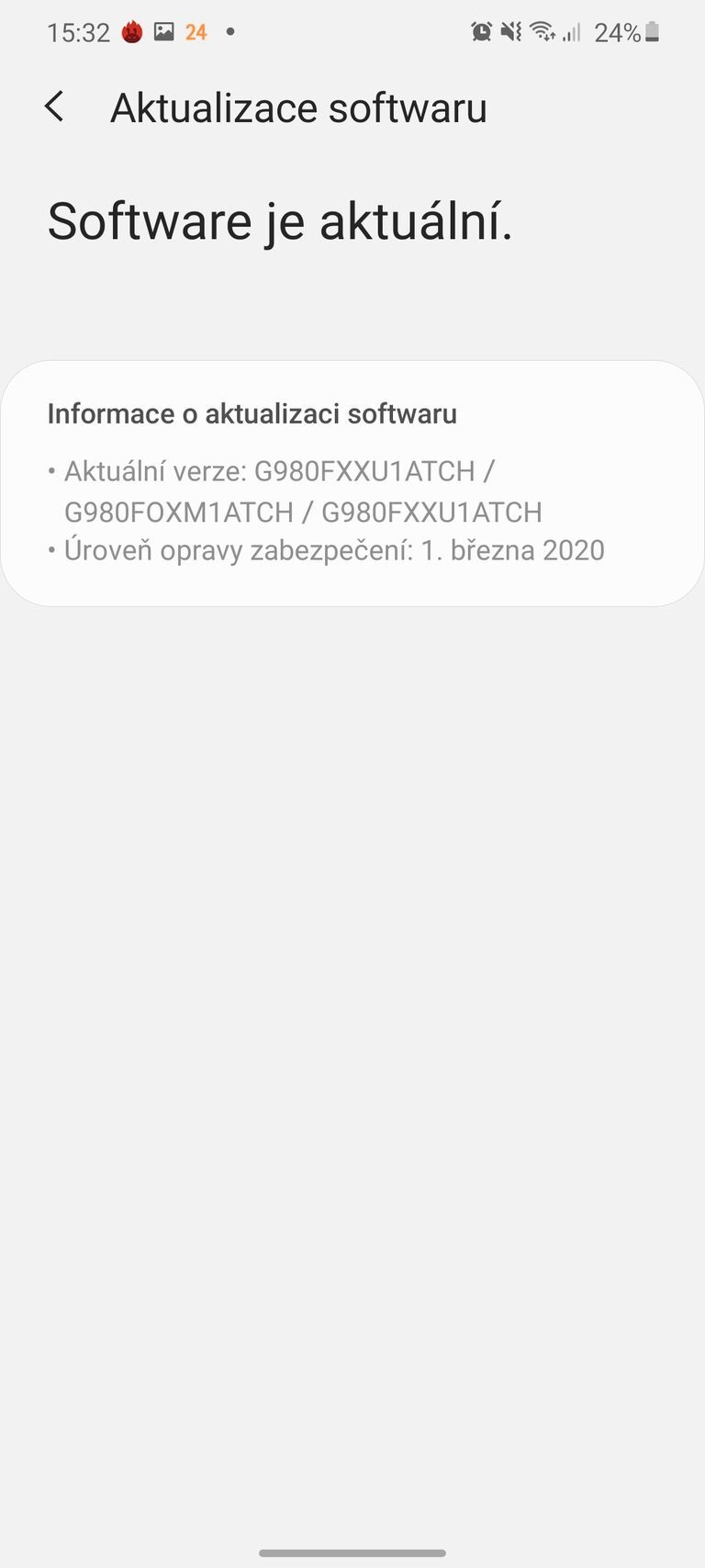Tap the security patch date 1. března 2020

point(515,549)
